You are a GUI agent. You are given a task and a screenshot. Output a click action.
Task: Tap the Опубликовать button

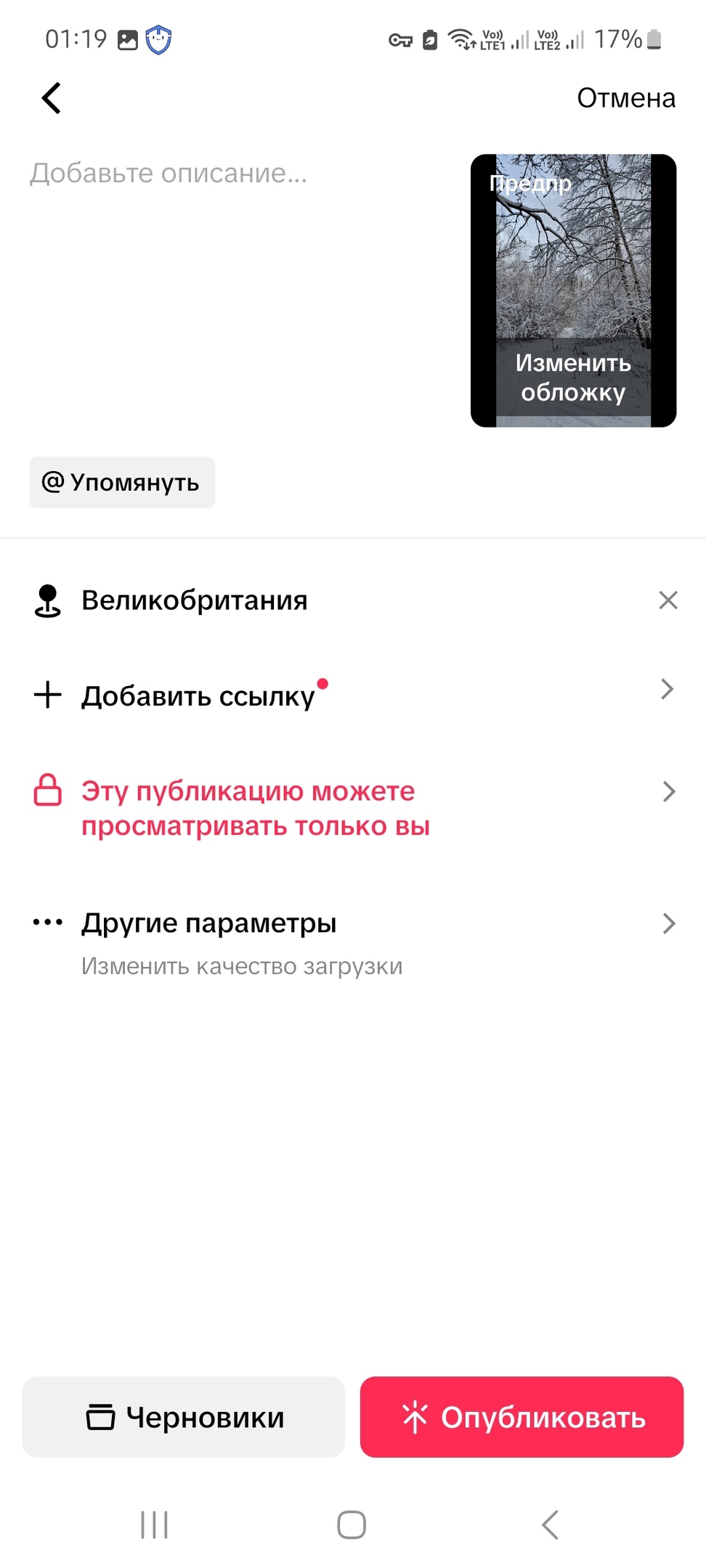[522, 1416]
